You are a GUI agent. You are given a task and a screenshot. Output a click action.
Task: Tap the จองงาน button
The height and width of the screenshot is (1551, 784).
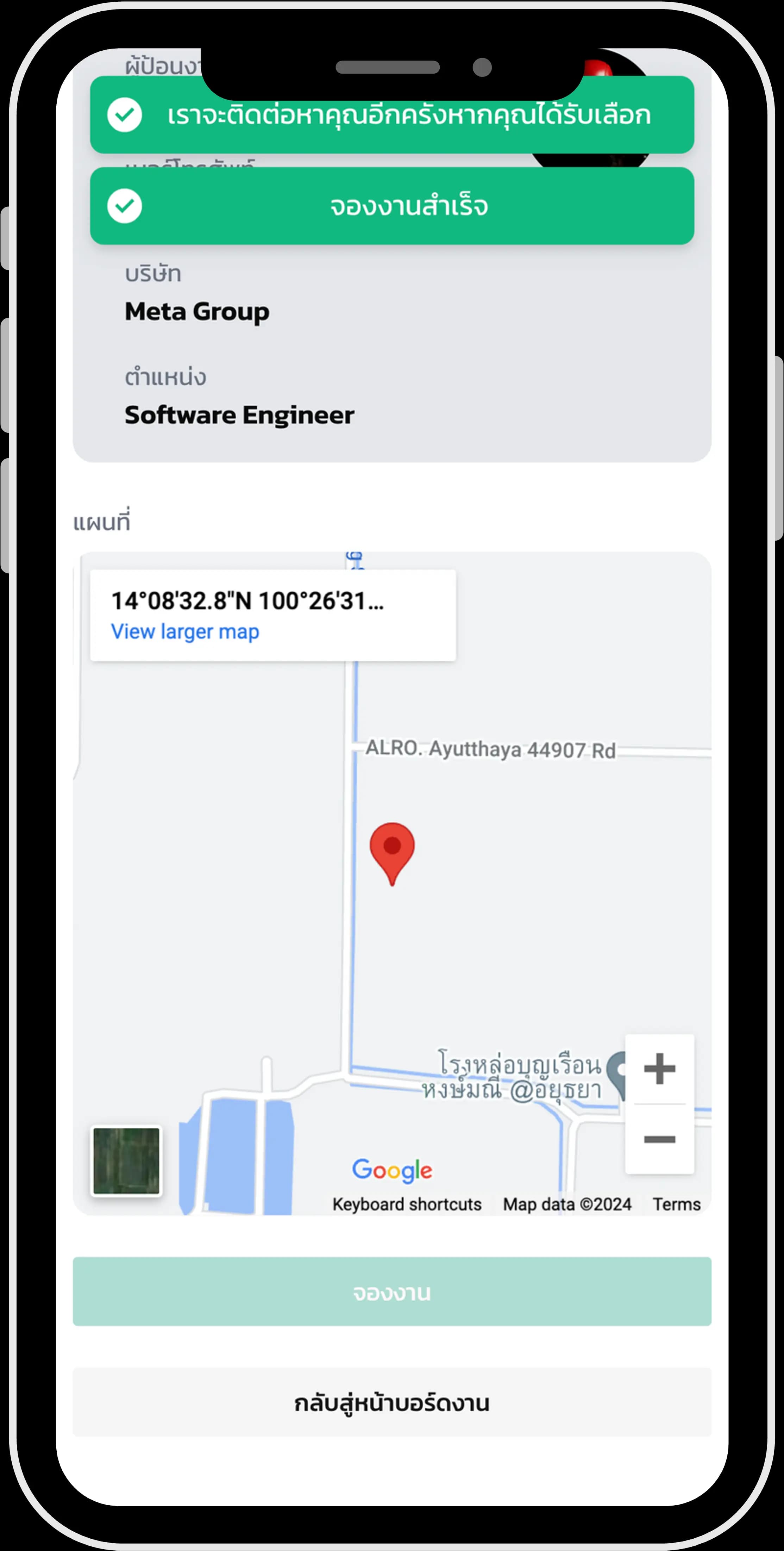coord(392,1291)
